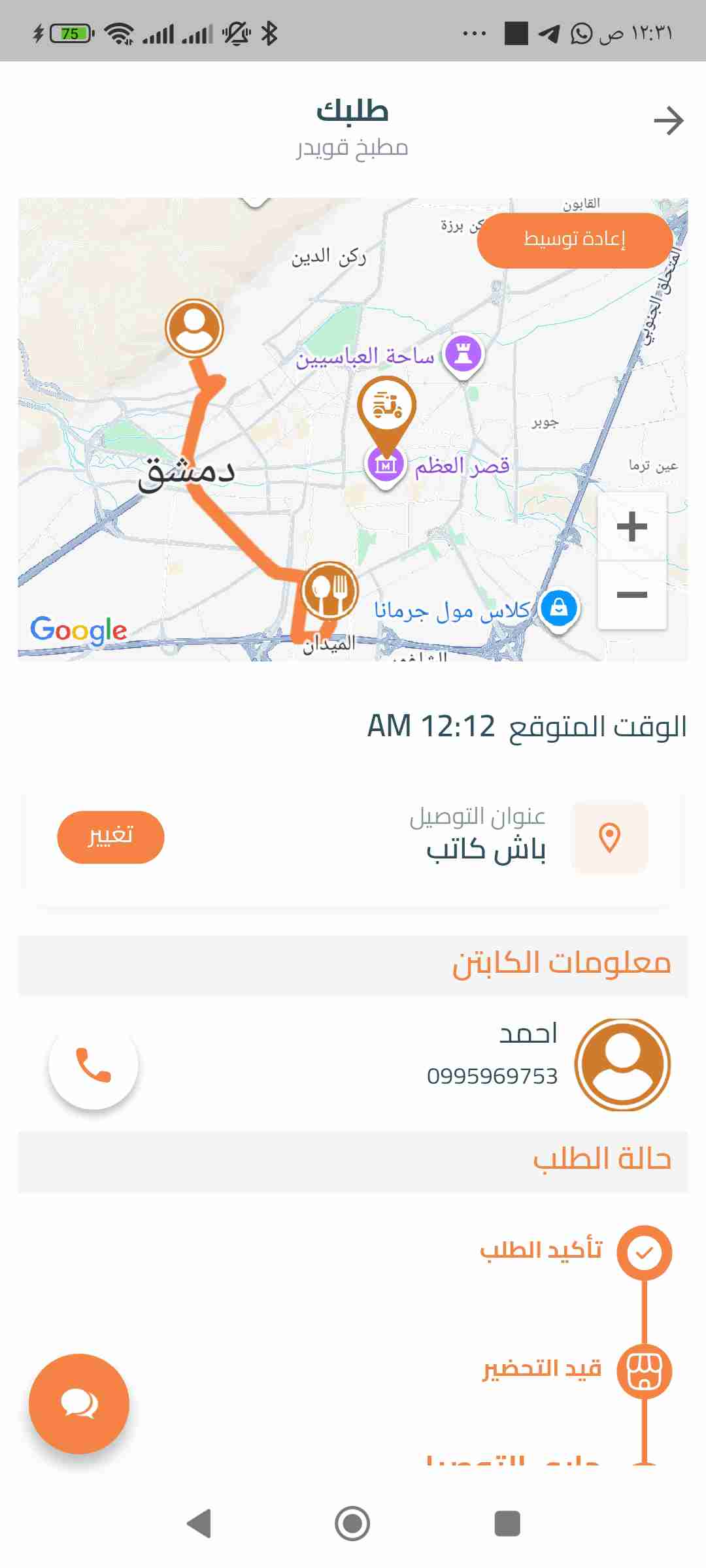Tap the system back button
The width and height of the screenshot is (706, 1568).
tap(199, 1524)
